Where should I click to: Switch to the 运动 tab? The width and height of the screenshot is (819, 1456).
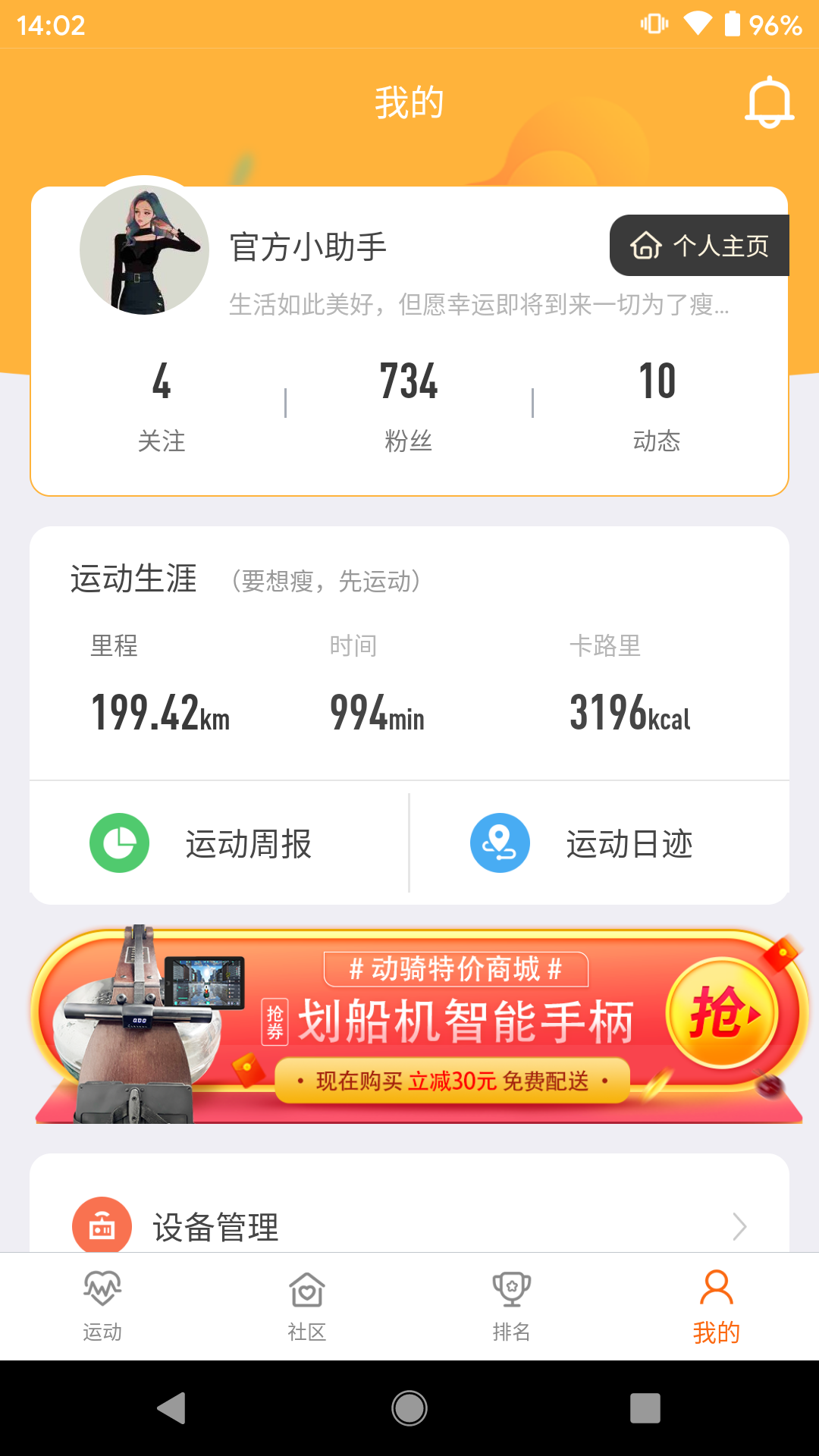(102, 1306)
